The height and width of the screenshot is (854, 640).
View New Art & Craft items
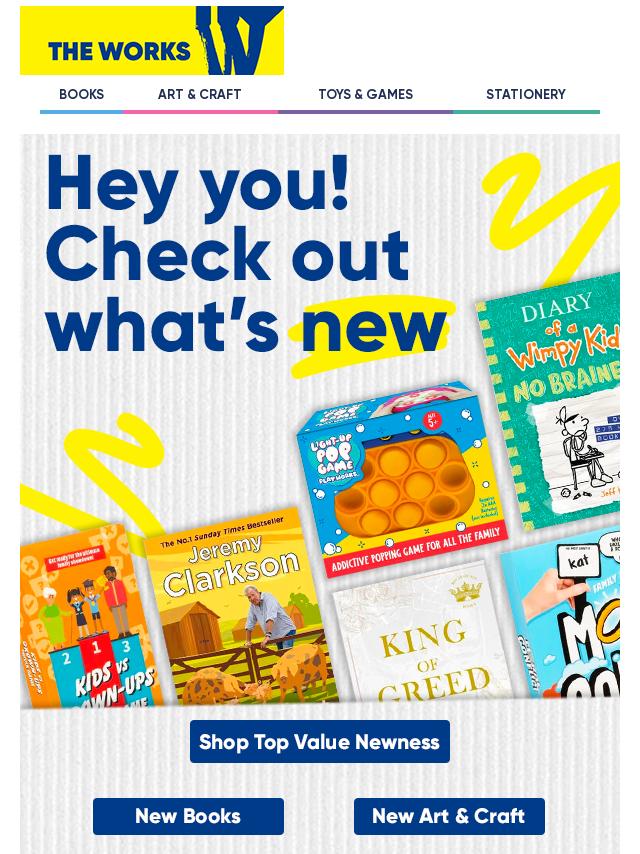click(x=448, y=816)
